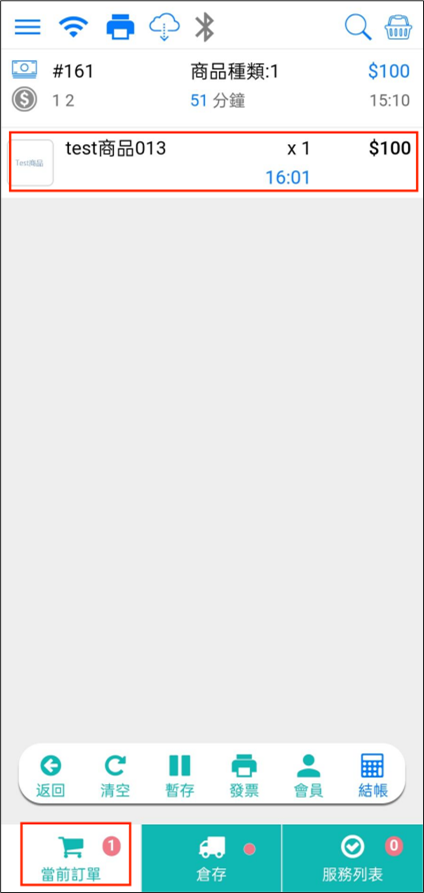The width and height of the screenshot is (424, 893).
Task: Print invoice with 發票
Action: click(244, 775)
